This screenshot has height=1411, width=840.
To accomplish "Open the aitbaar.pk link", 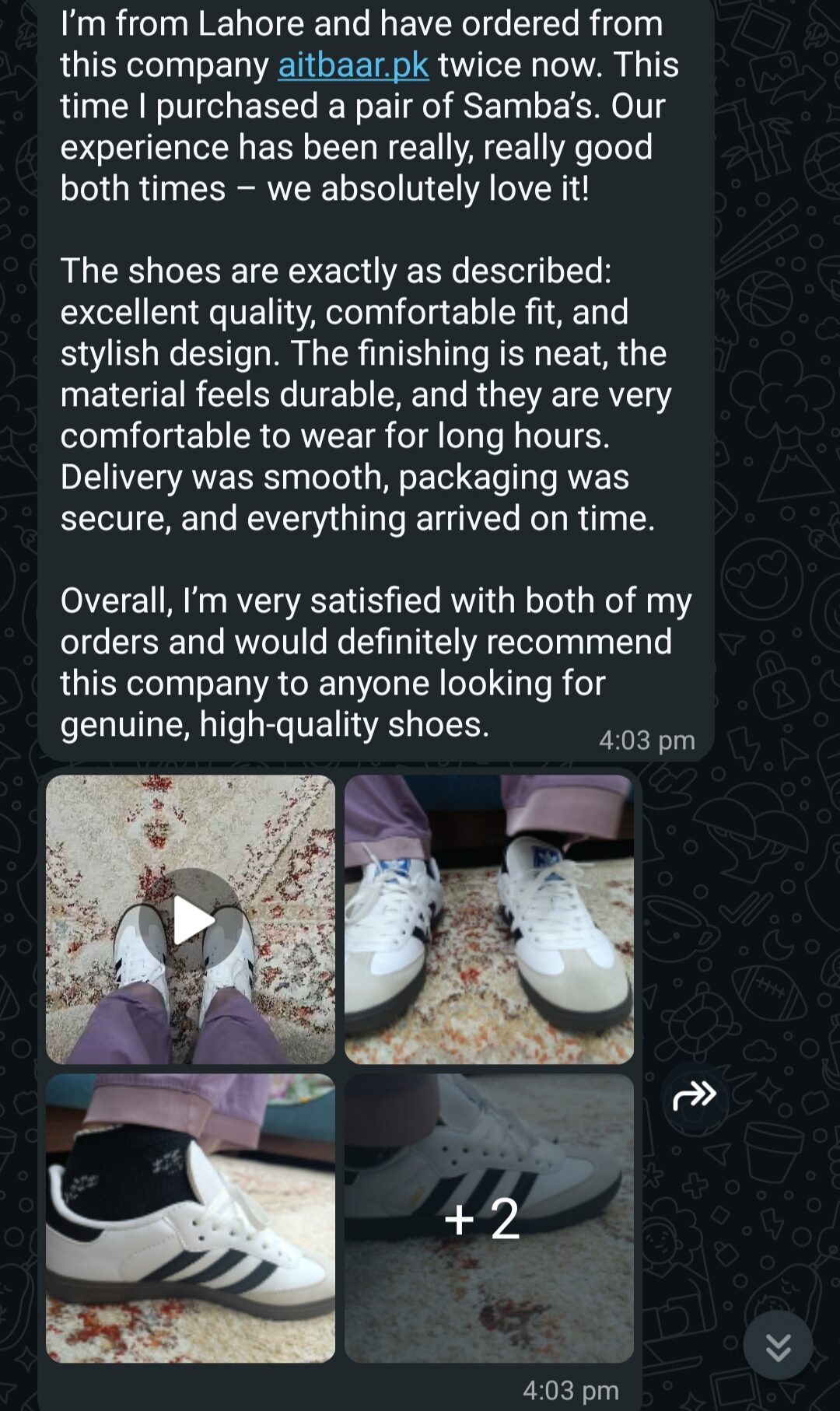I will [353, 65].
